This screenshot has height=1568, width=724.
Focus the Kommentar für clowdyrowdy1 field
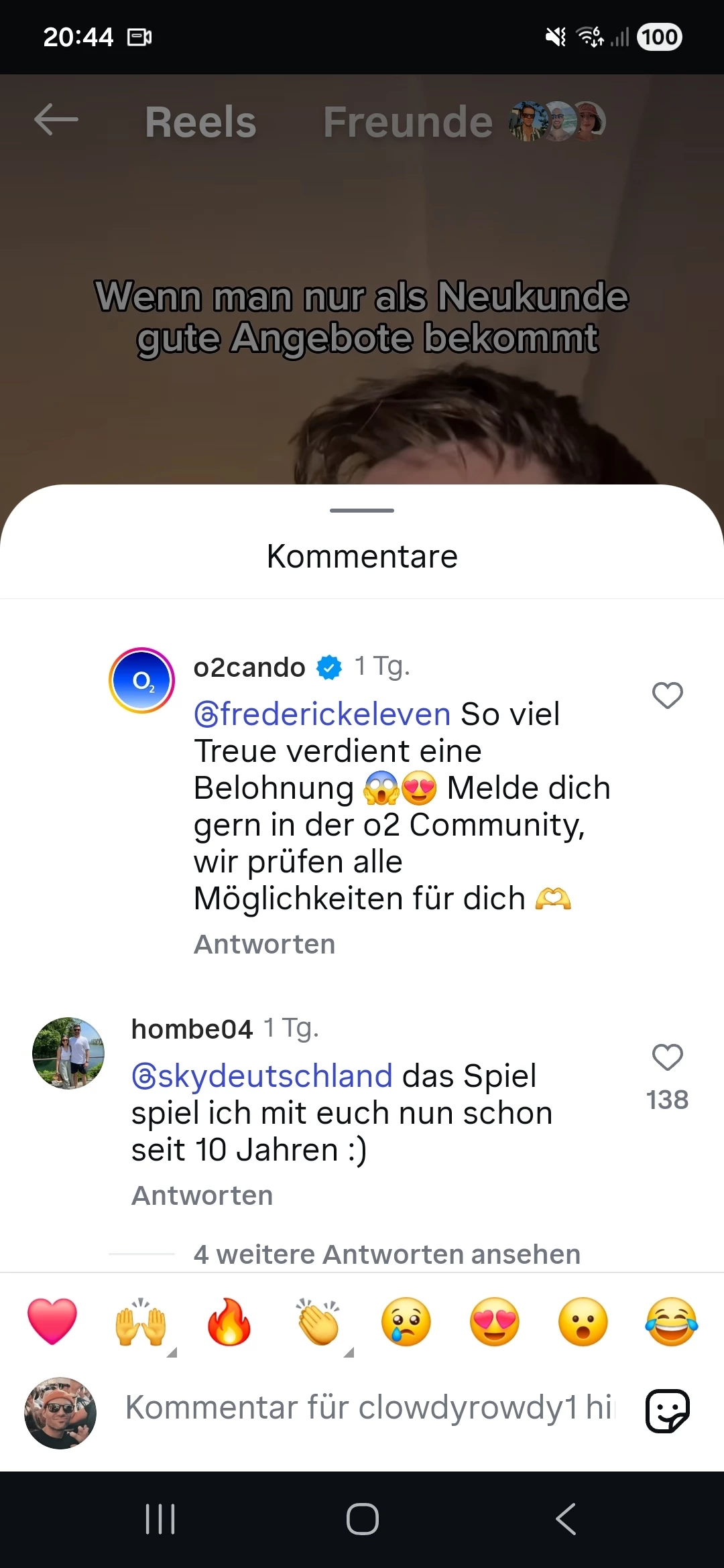[369, 1407]
